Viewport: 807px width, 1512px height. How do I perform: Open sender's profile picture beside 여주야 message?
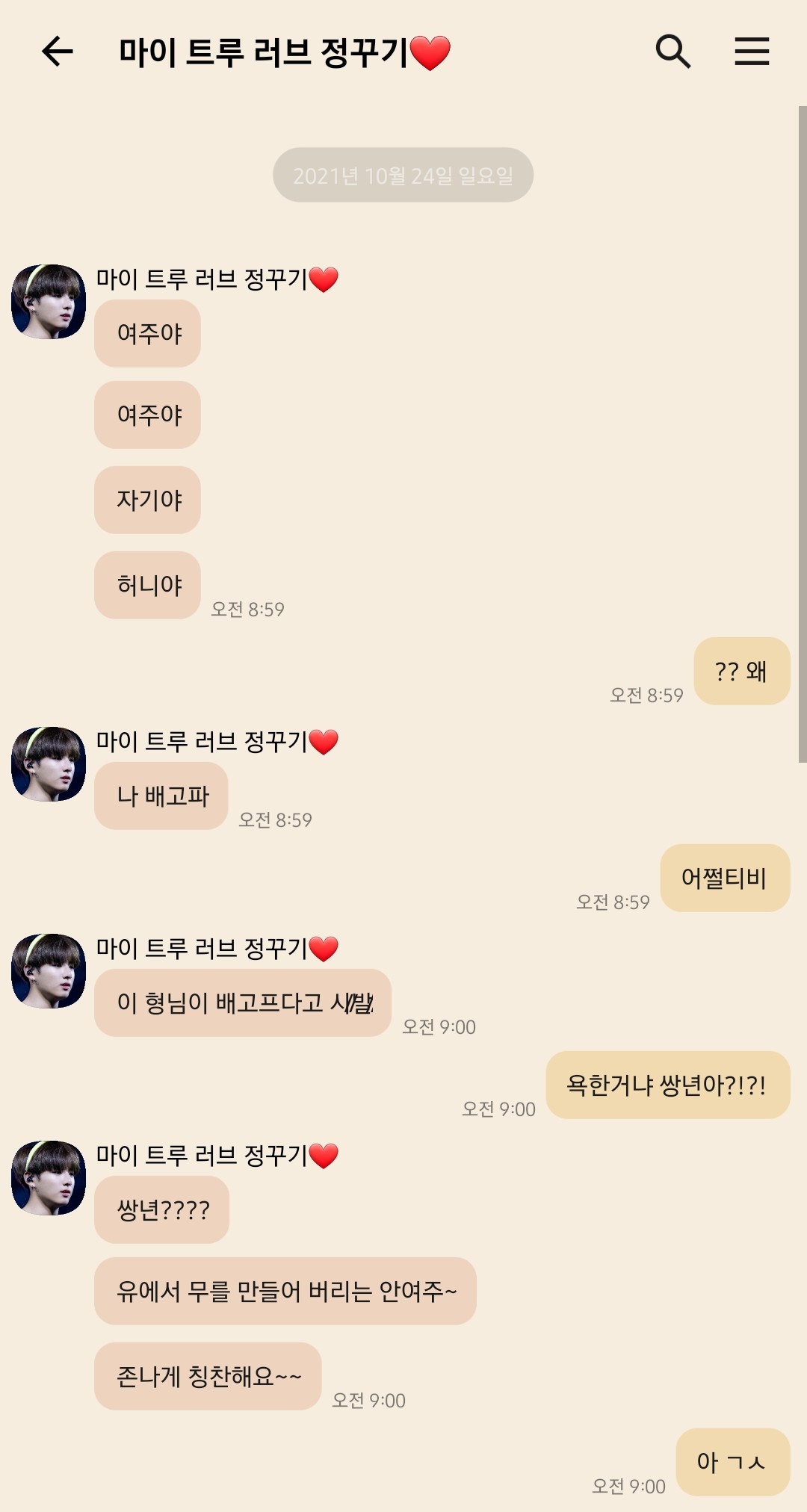[x=49, y=302]
